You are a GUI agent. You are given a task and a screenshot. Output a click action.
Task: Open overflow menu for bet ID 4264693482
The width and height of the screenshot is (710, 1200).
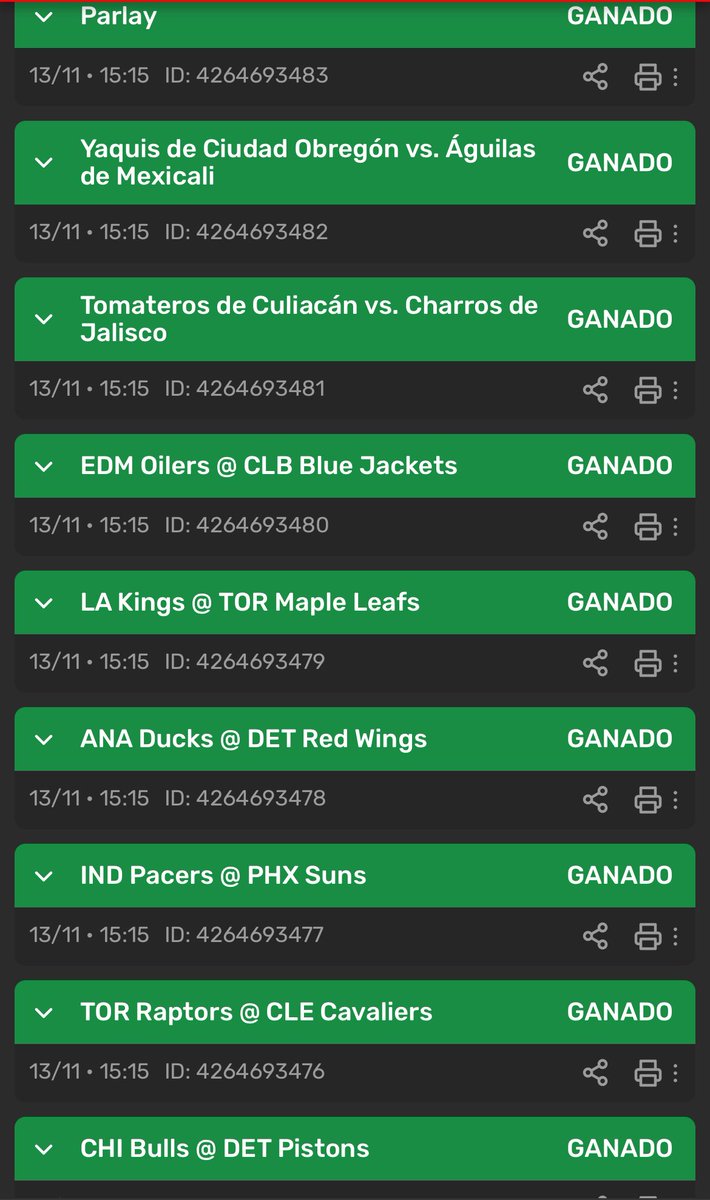tap(676, 233)
